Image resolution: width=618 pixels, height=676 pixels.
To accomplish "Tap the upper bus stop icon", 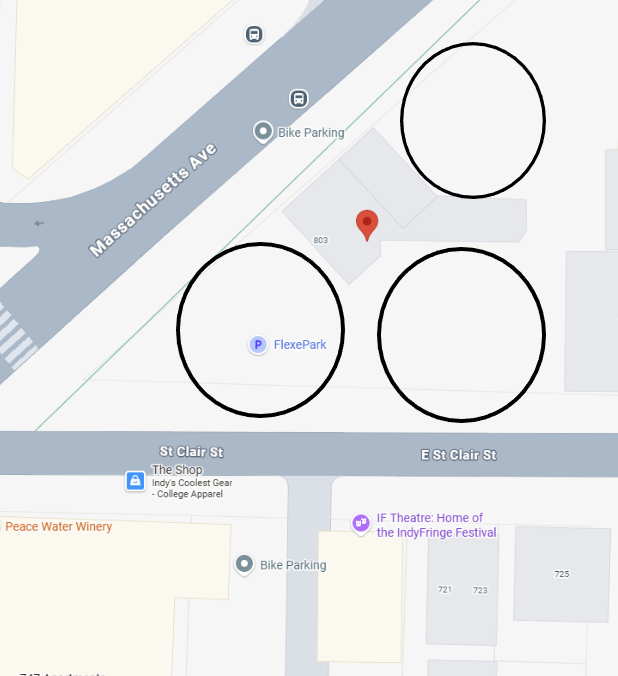I will (x=254, y=35).
